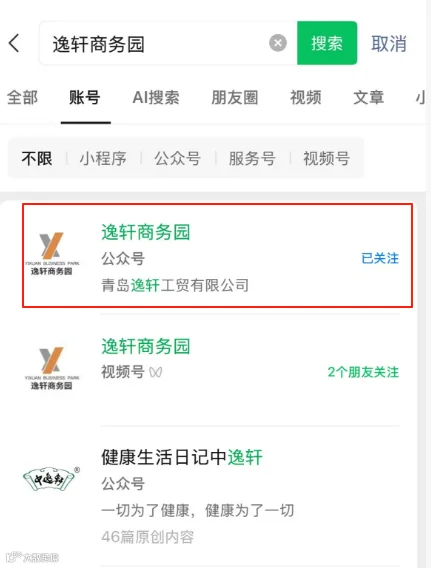The width and height of the screenshot is (431, 568).
Task: Clear the search text
Action: click(278, 43)
